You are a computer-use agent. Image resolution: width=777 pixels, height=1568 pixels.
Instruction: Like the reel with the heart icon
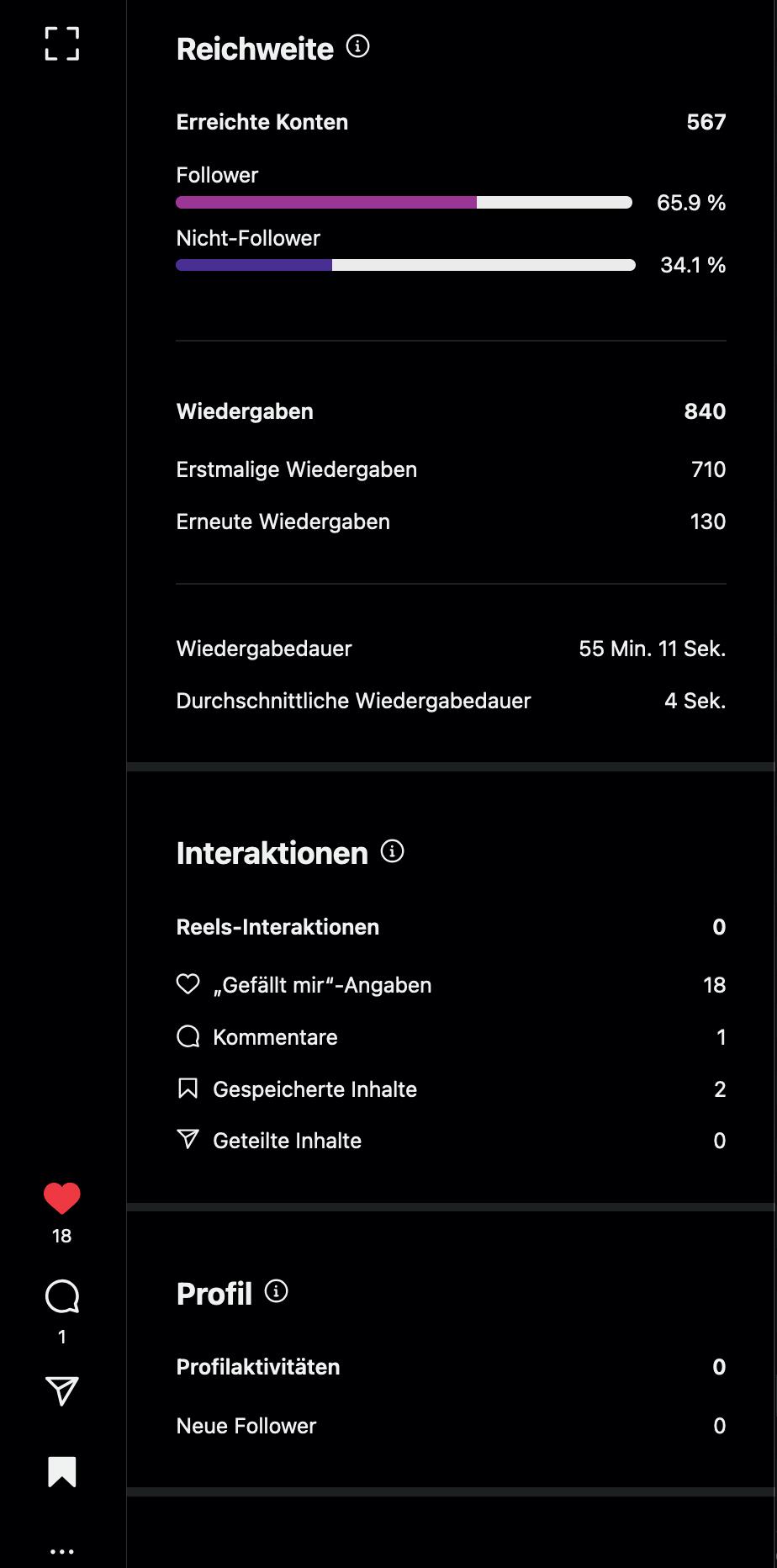coord(62,1198)
